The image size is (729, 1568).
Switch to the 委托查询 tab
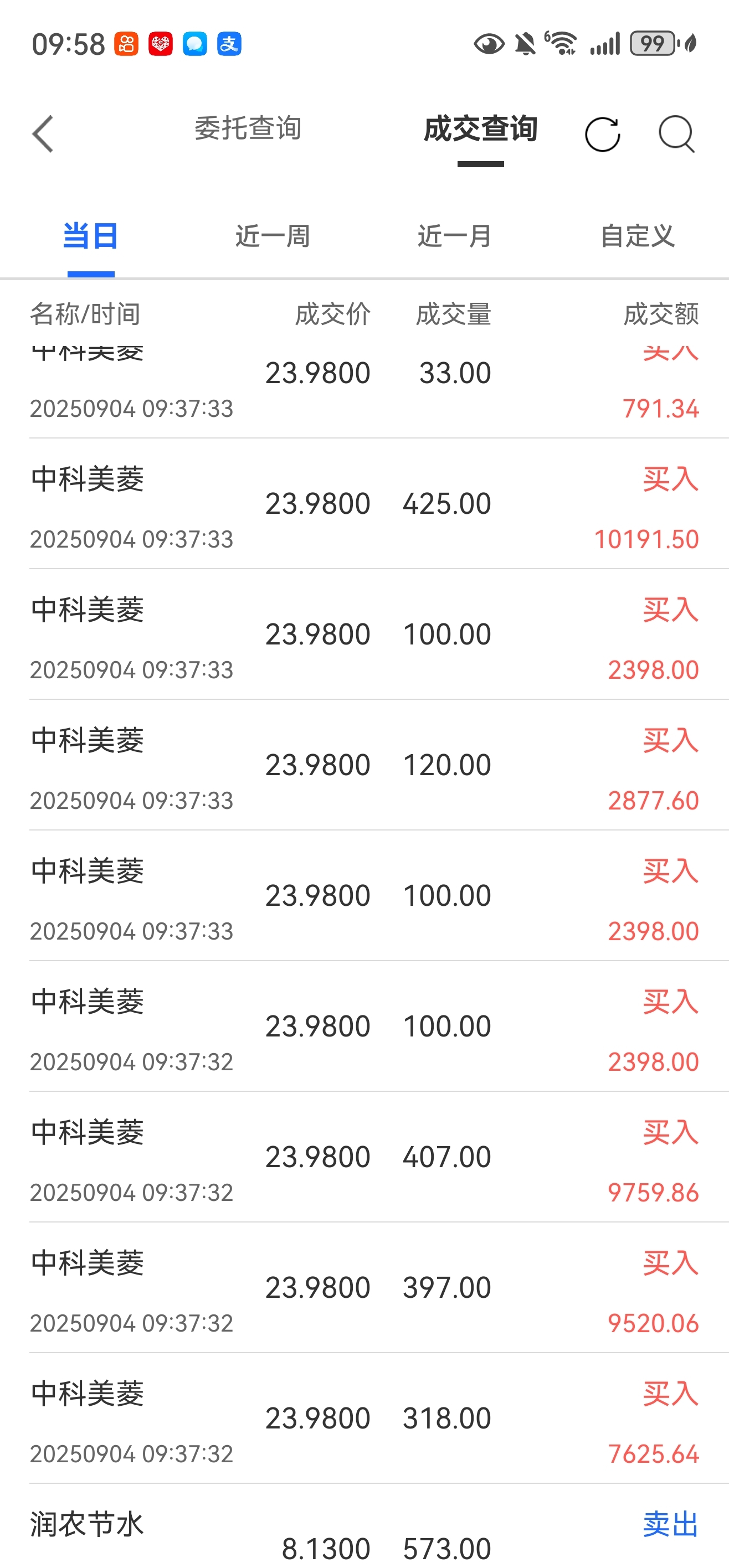pos(248,129)
